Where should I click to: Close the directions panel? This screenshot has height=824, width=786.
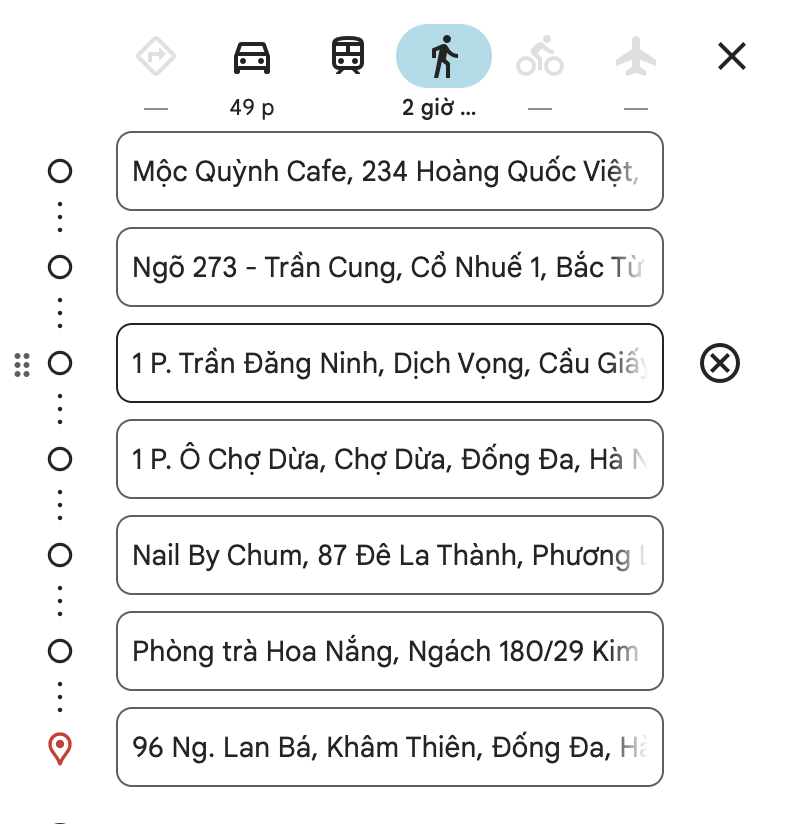[732, 56]
